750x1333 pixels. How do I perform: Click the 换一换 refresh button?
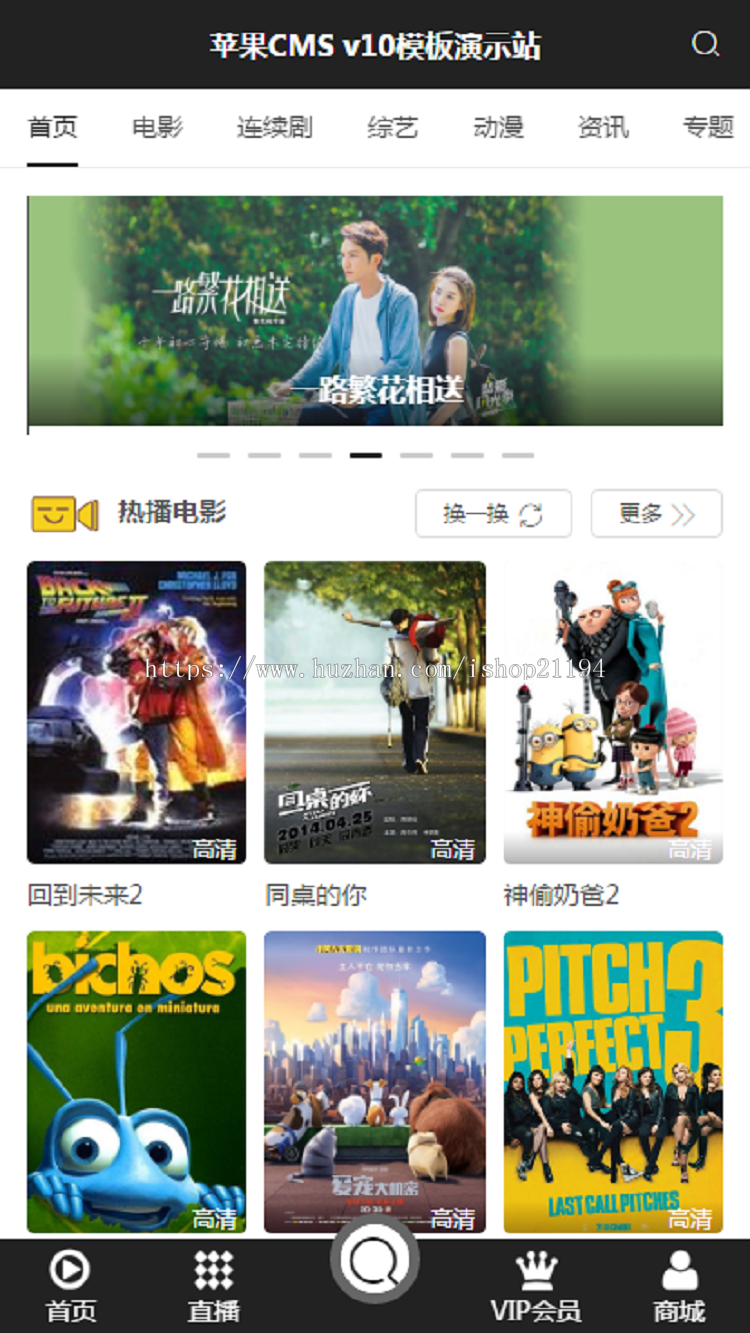tap(493, 513)
